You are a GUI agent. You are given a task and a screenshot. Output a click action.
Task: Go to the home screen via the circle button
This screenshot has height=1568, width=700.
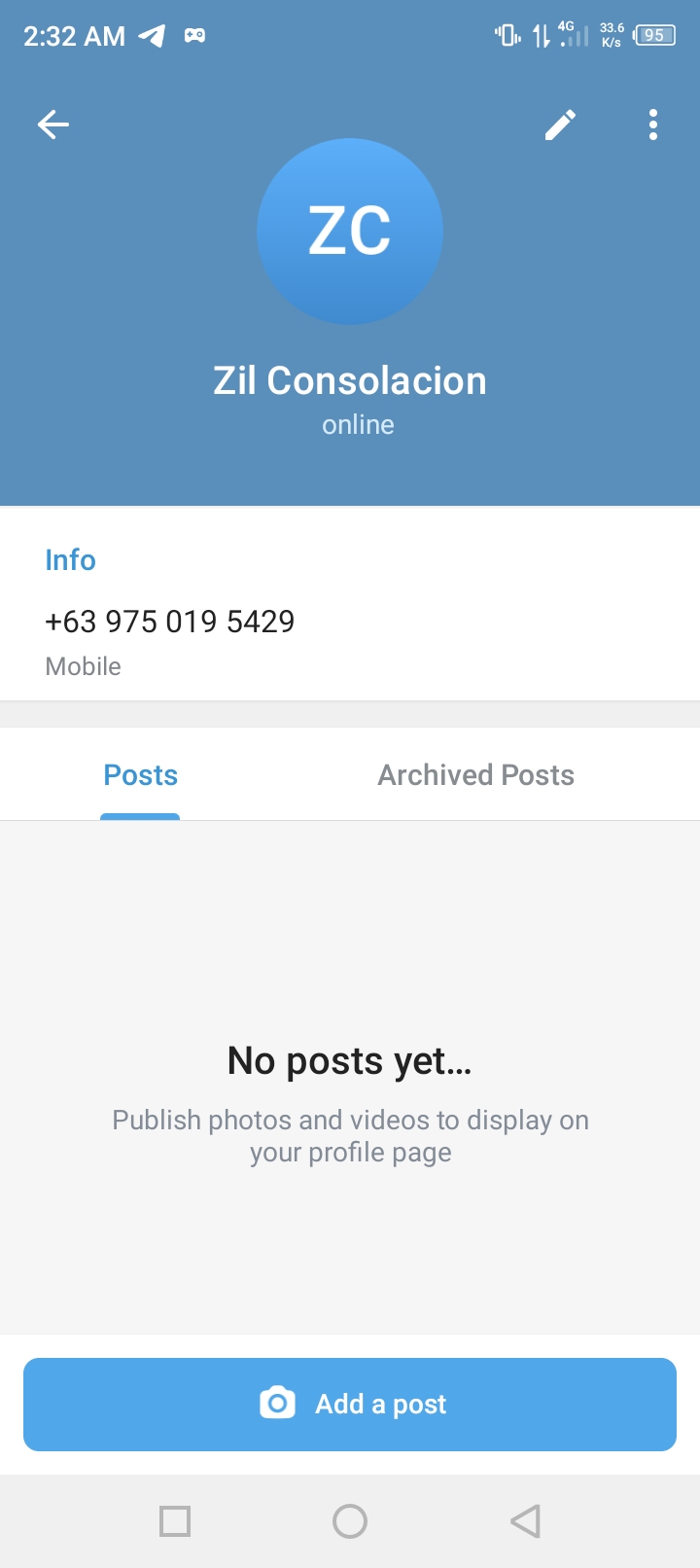[350, 1521]
